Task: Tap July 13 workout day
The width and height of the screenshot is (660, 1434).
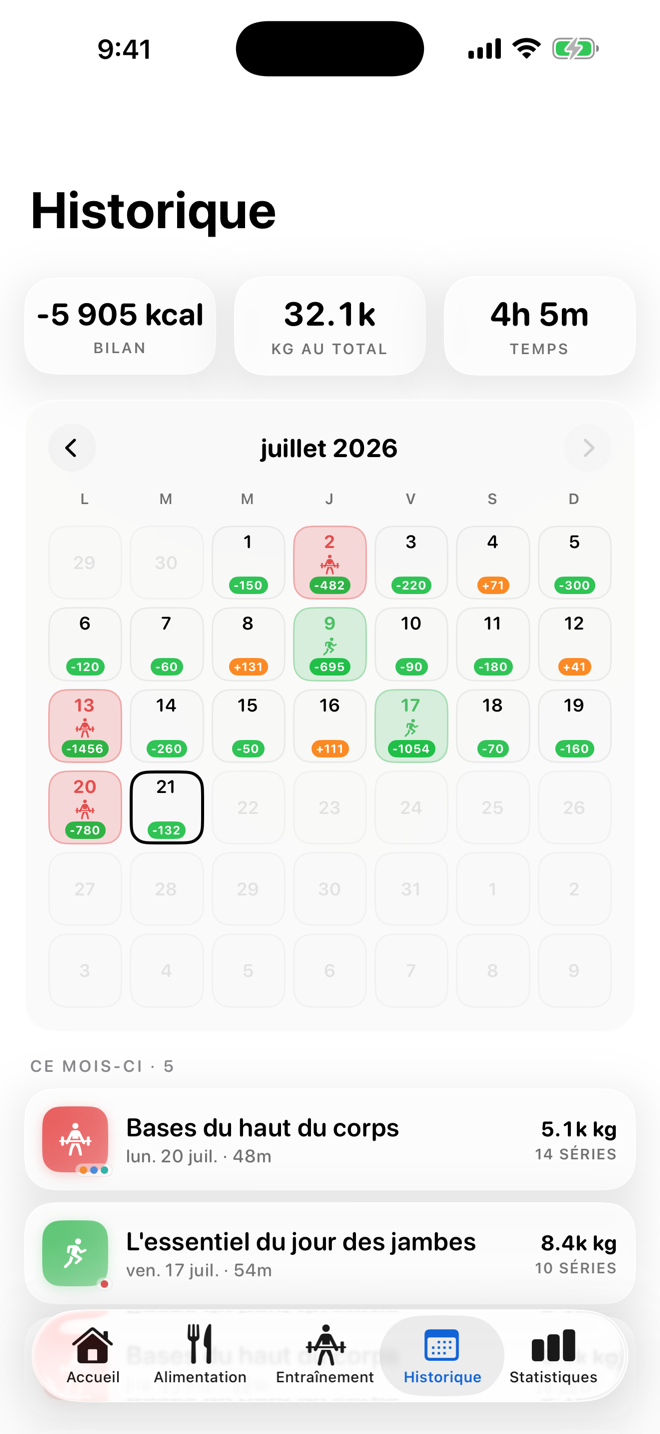Action: [85, 726]
